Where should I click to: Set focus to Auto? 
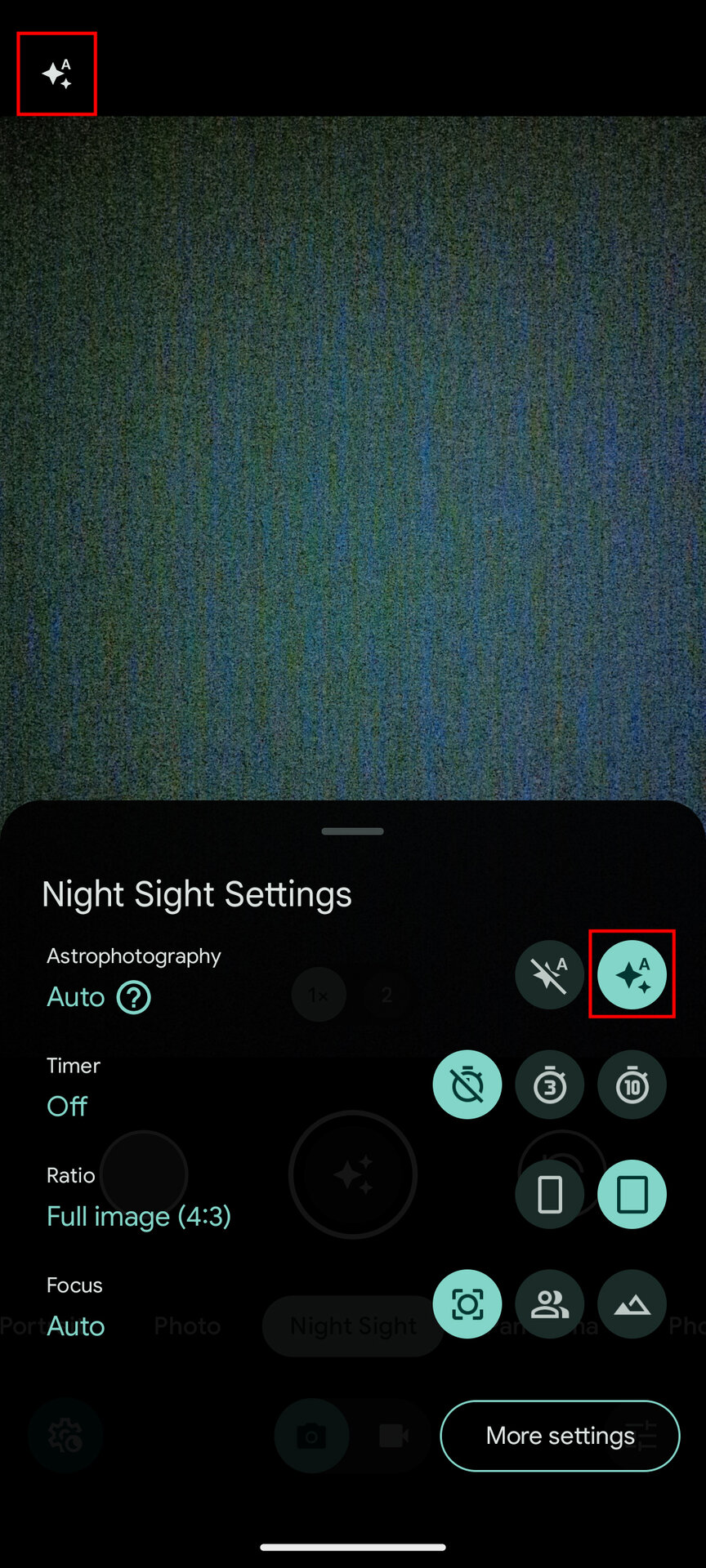[x=467, y=1304]
